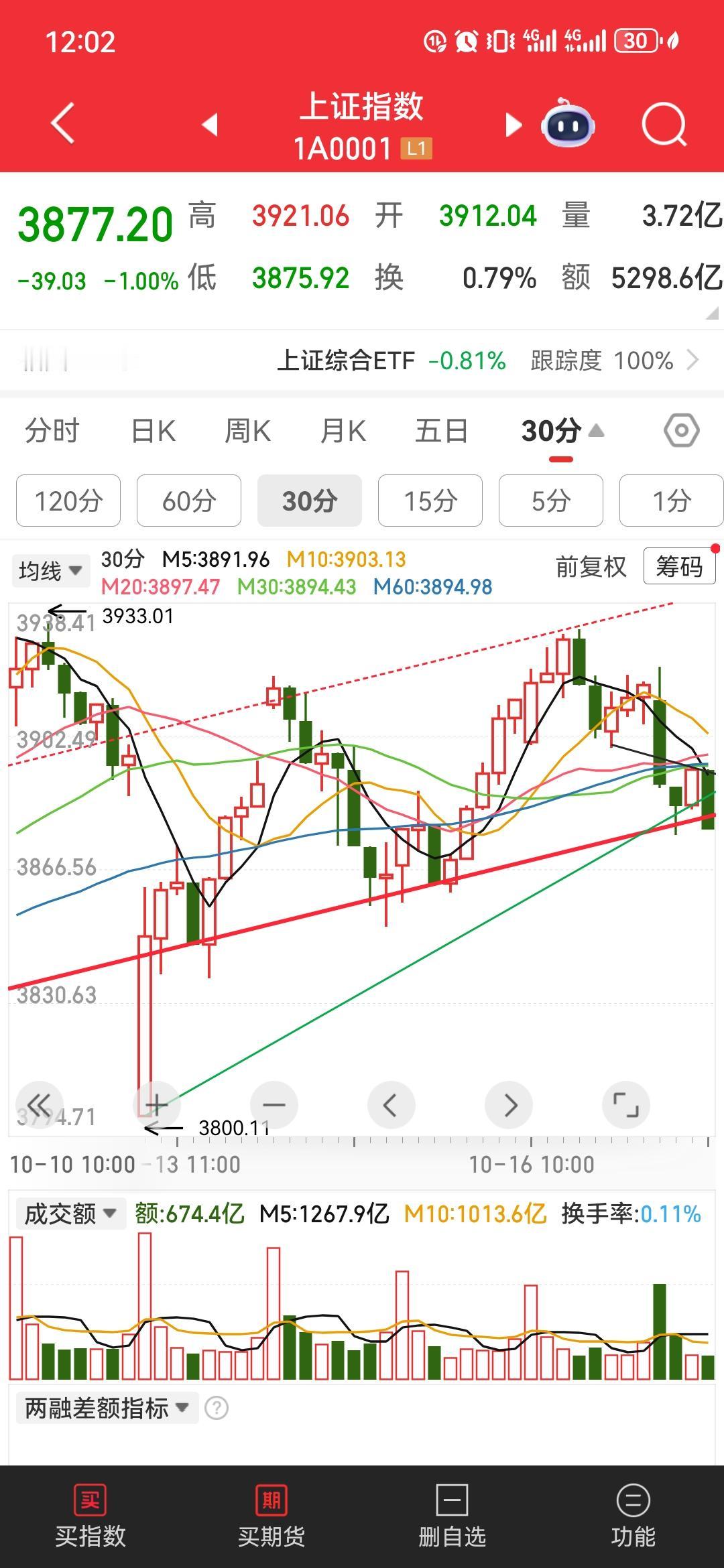Go back using the top-left arrow
724x1568 pixels.
62,124
